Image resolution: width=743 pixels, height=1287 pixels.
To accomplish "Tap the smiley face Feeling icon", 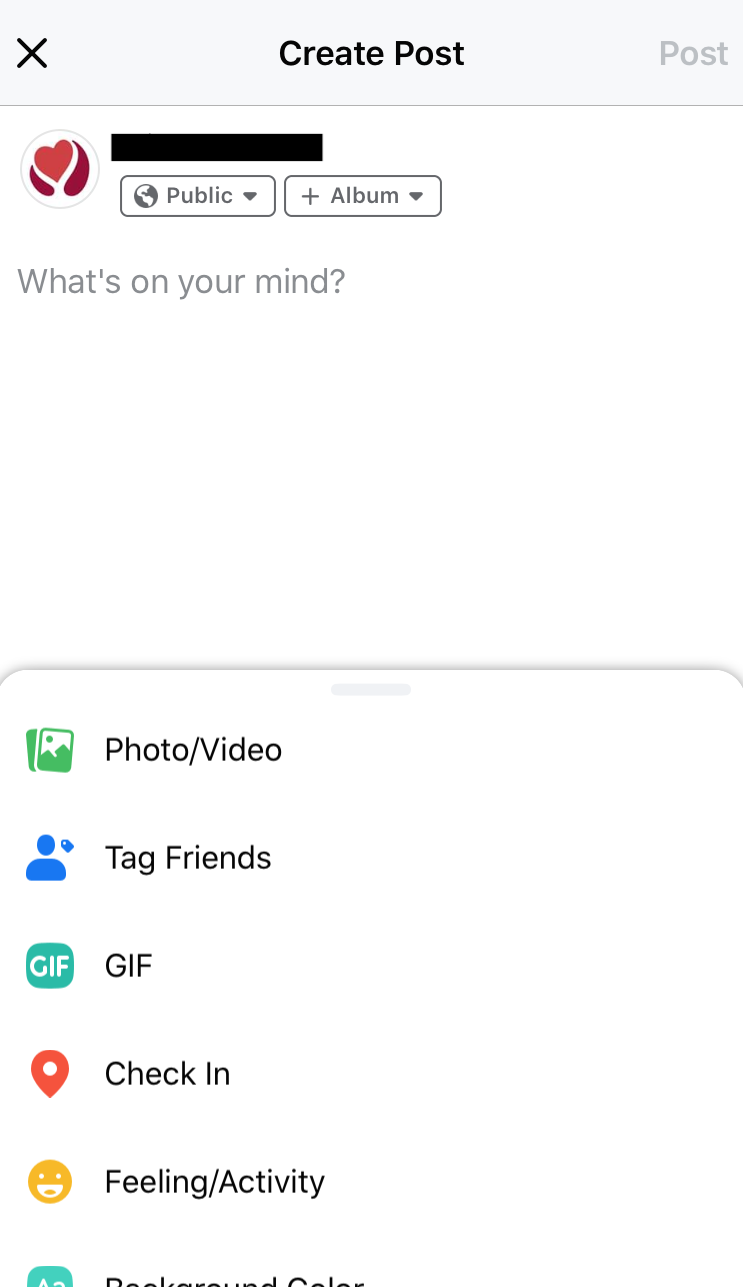I will click(50, 1181).
